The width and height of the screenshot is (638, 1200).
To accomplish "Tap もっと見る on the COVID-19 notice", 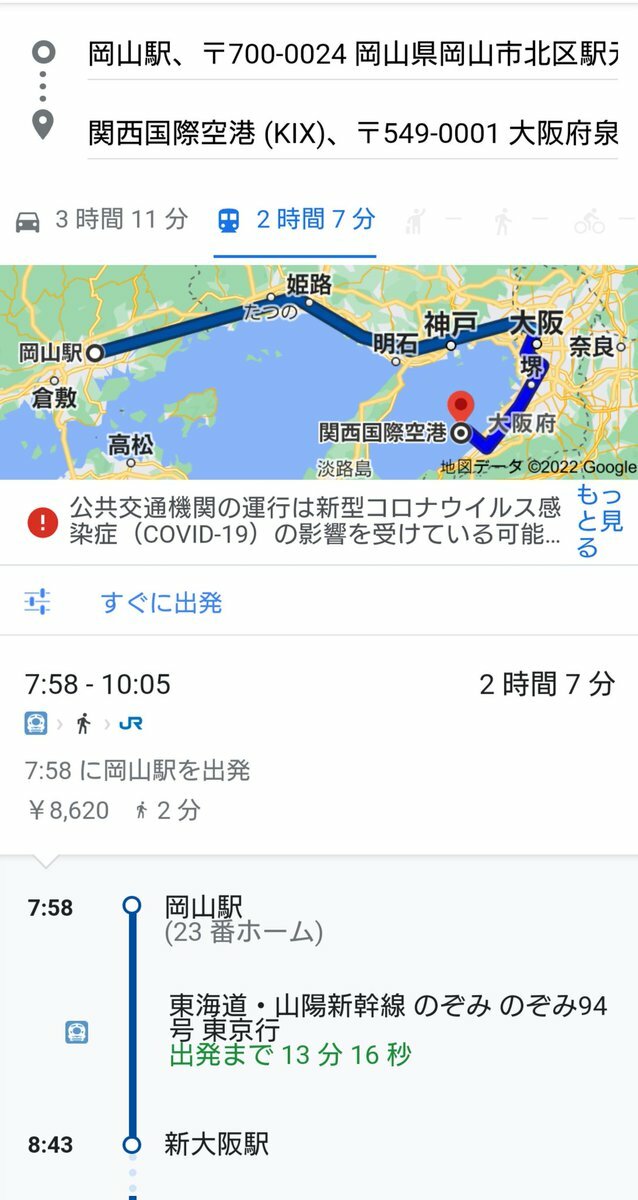I will click(599, 521).
